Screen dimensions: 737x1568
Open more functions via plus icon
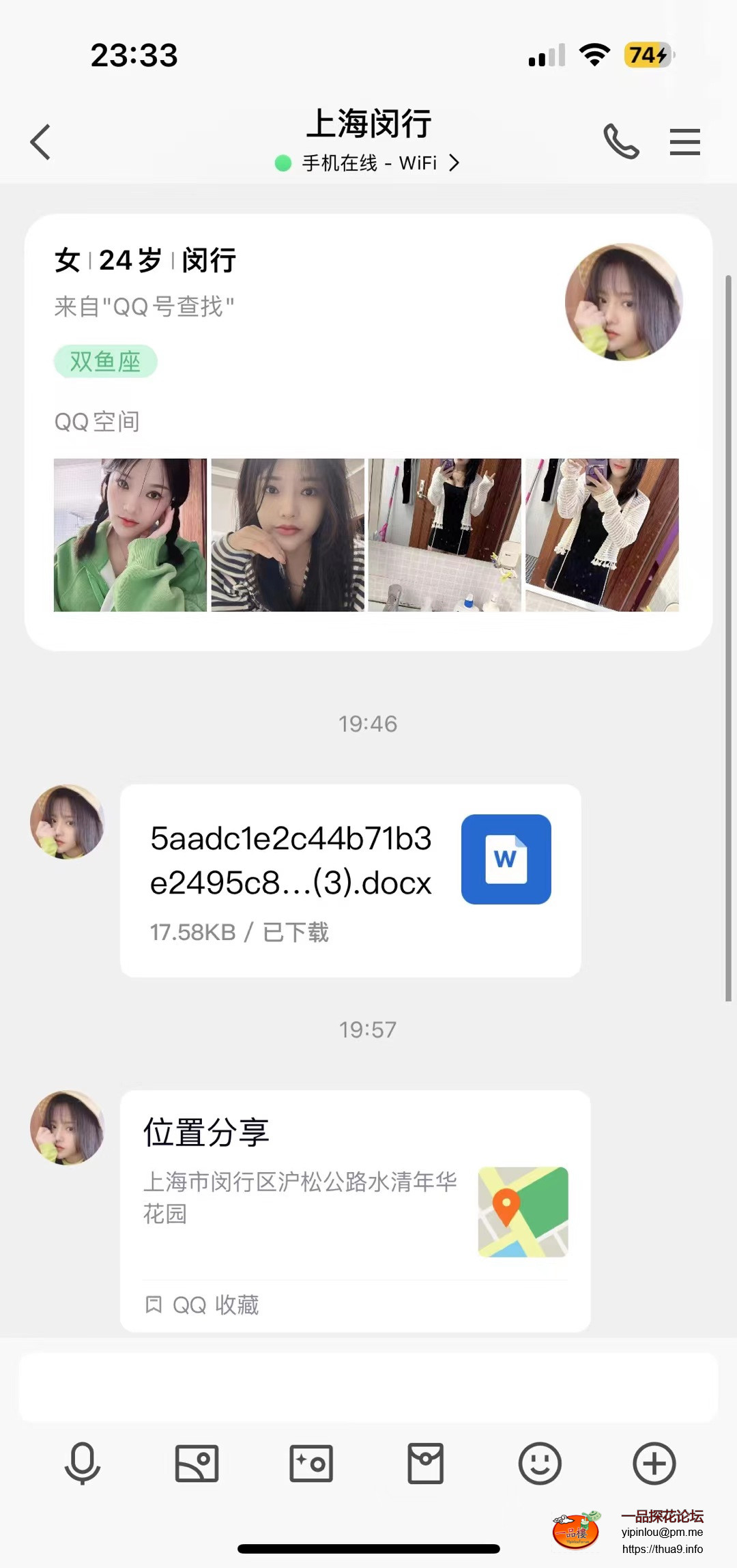pyautogui.click(x=654, y=1463)
